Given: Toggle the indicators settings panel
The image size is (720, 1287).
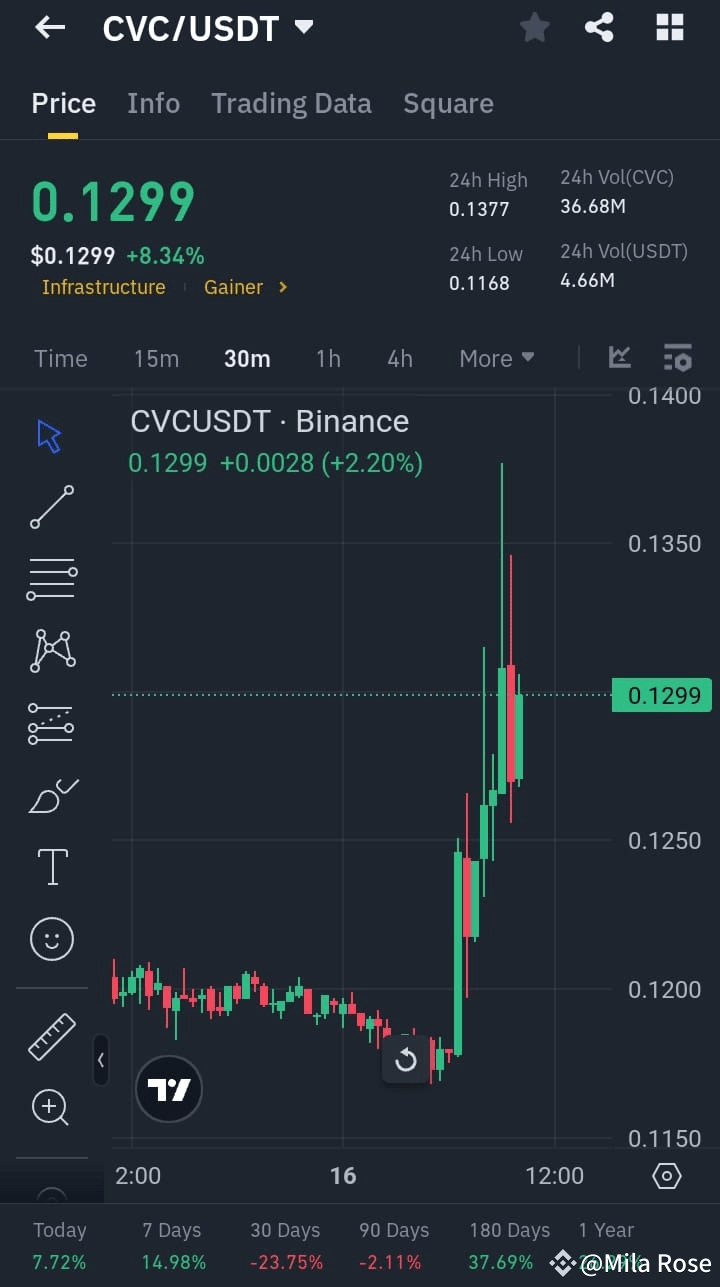Looking at the screenshot, I should click(x=677, y=357).
